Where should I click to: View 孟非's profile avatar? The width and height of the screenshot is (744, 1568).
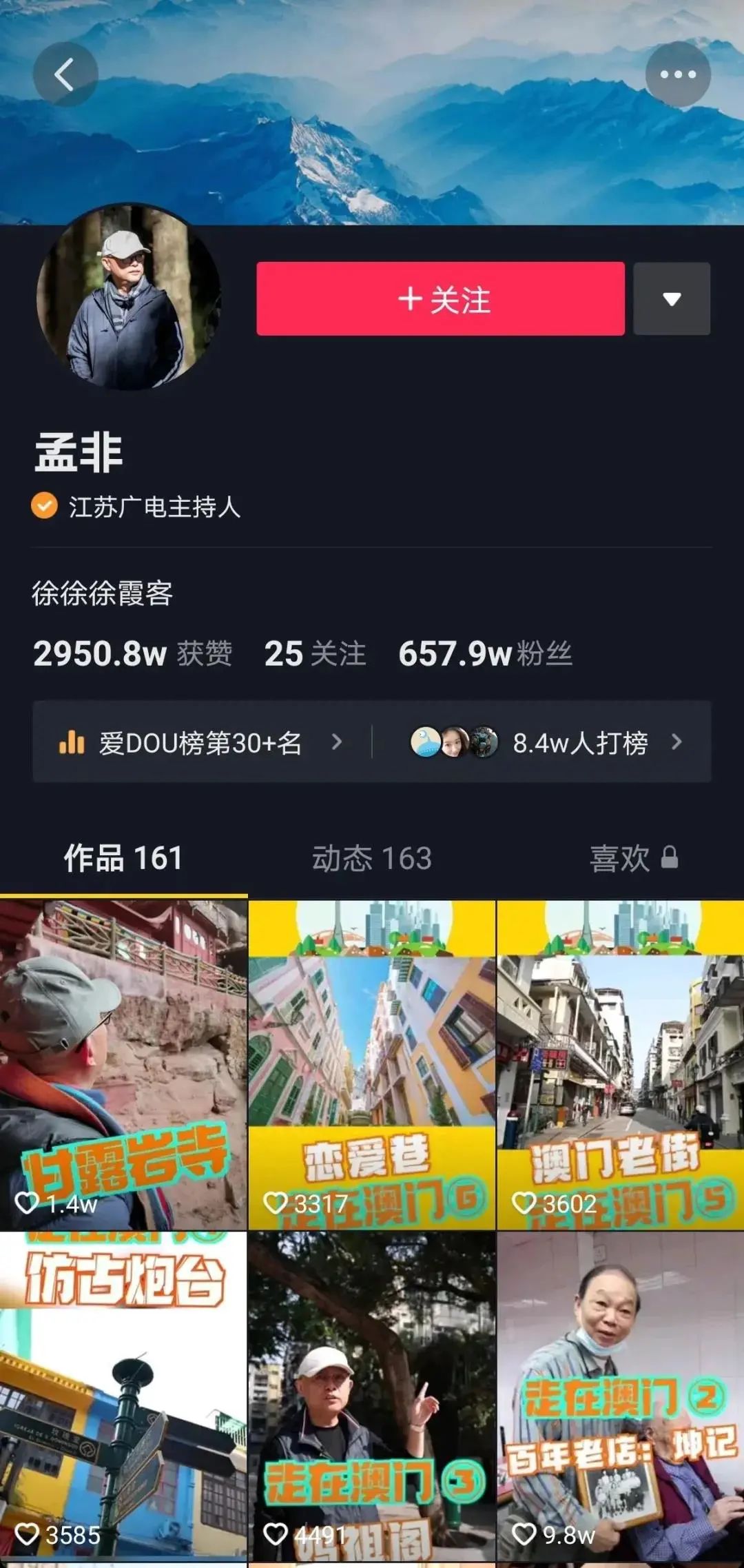(x=129, y=296)
